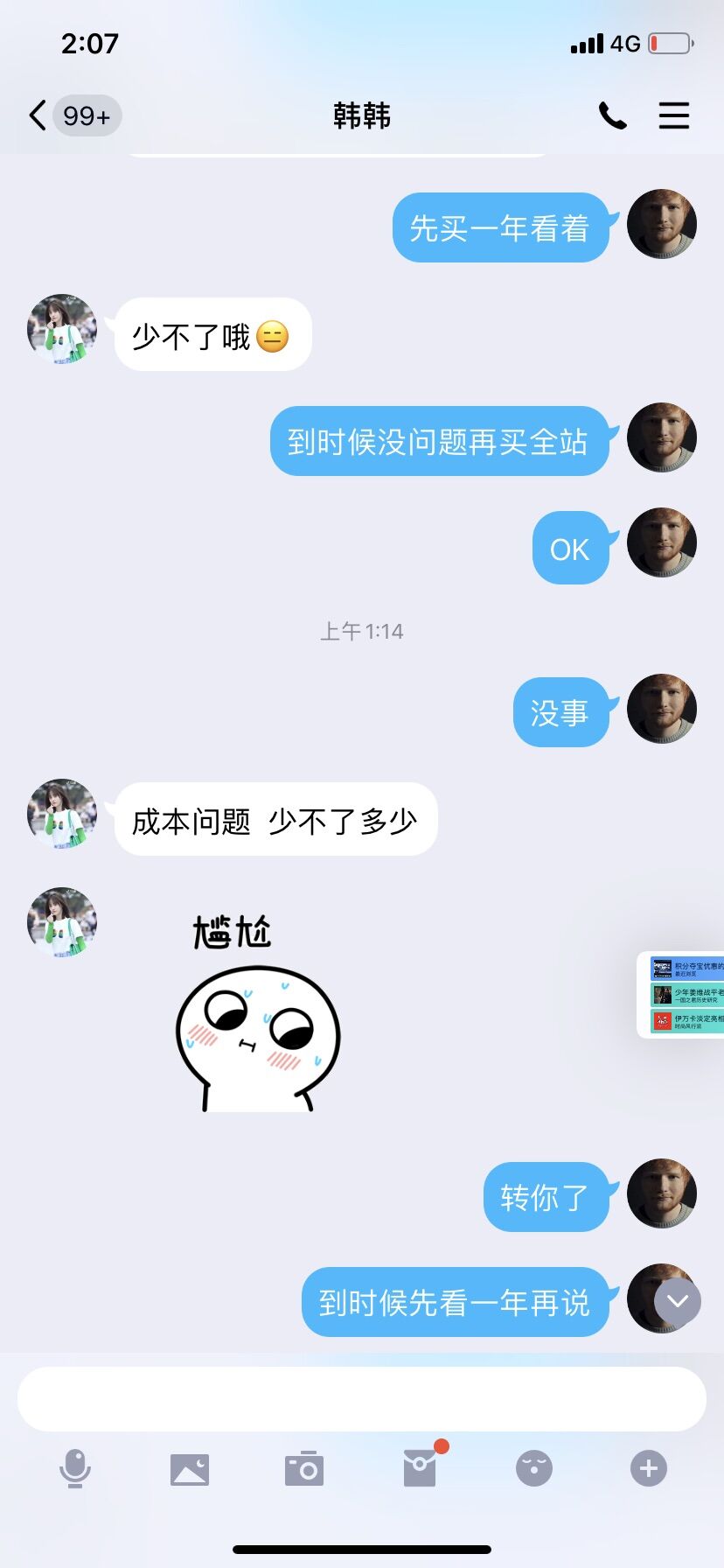Open the emoji sticker panel
The image size is (724, 1568).
point(534,1468)
